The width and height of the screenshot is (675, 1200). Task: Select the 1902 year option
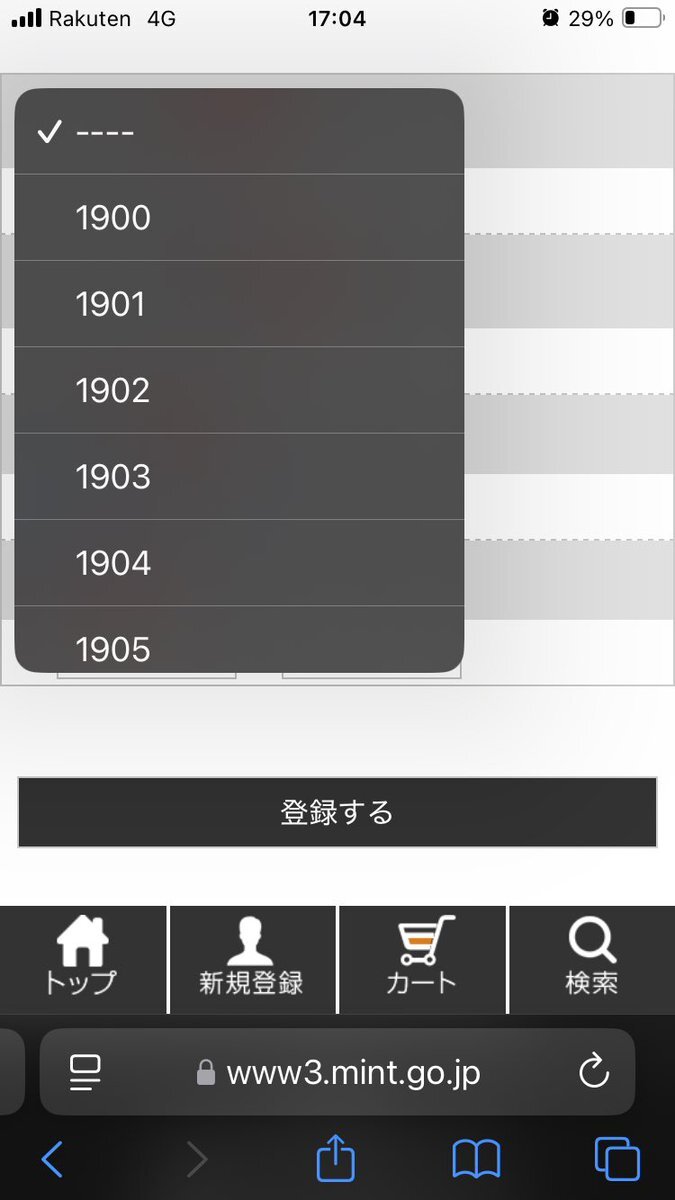238,390
